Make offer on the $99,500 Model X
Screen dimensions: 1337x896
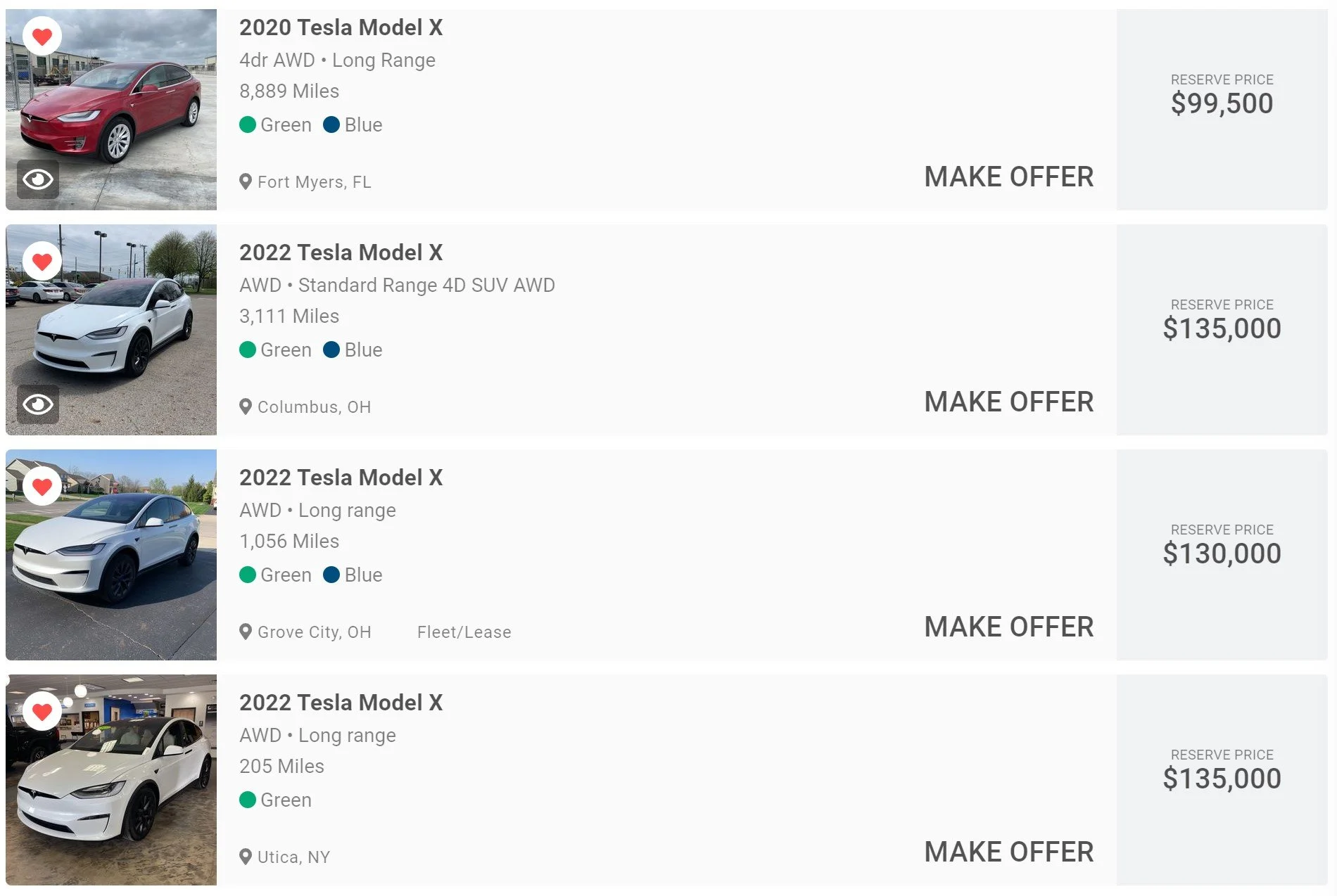tap(1008, 177)
